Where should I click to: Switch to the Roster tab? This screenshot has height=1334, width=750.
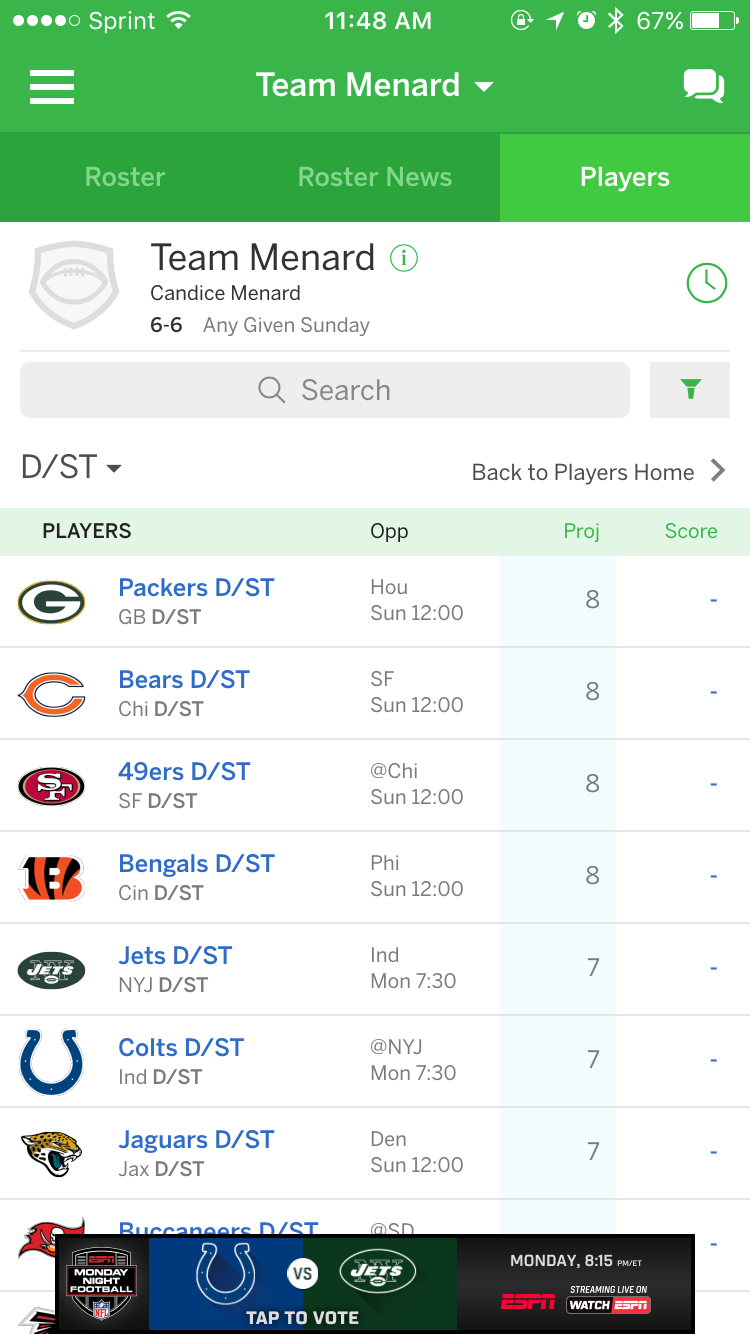(125, 177)
